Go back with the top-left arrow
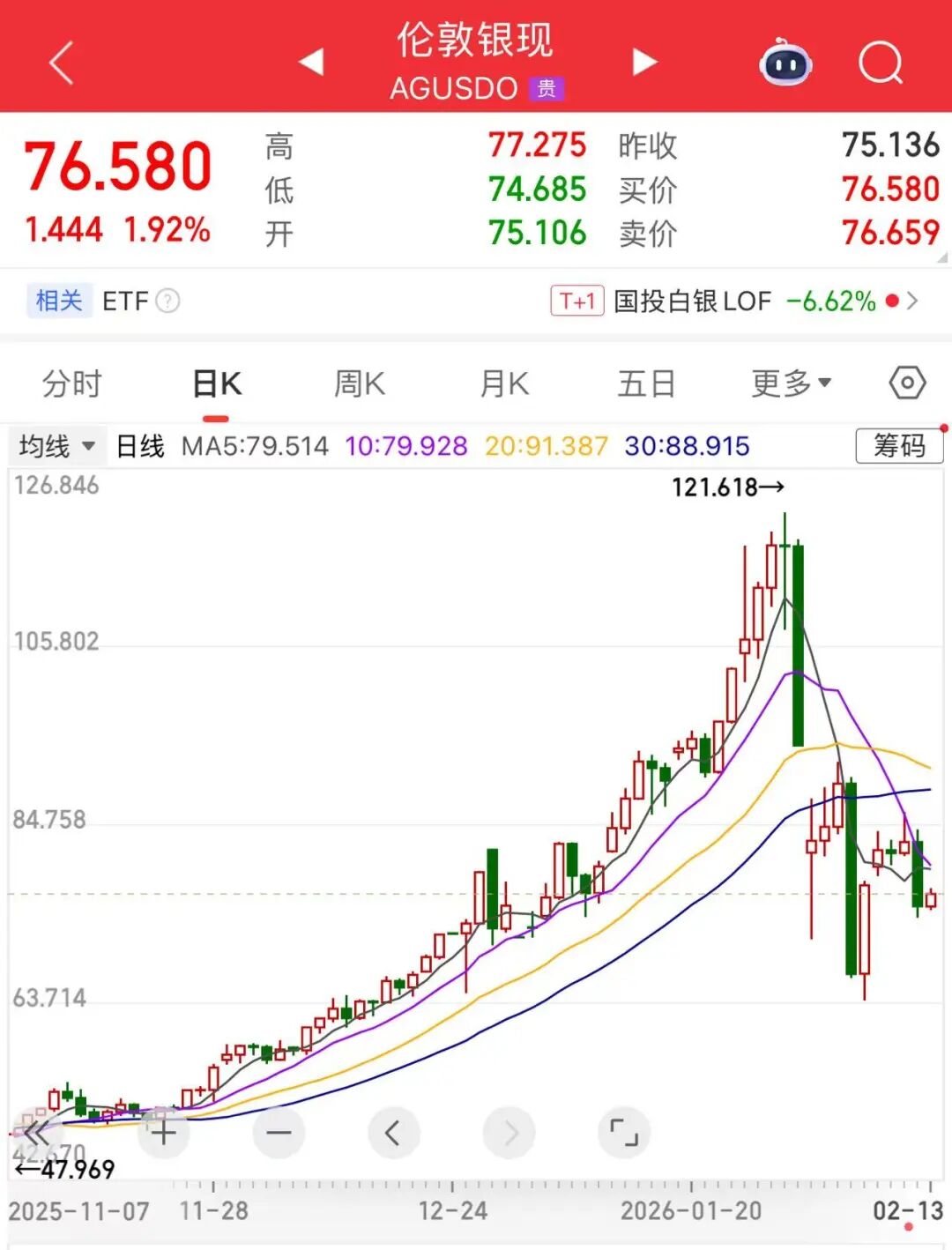The image size is (952, 1250). (x=61, y=63)
